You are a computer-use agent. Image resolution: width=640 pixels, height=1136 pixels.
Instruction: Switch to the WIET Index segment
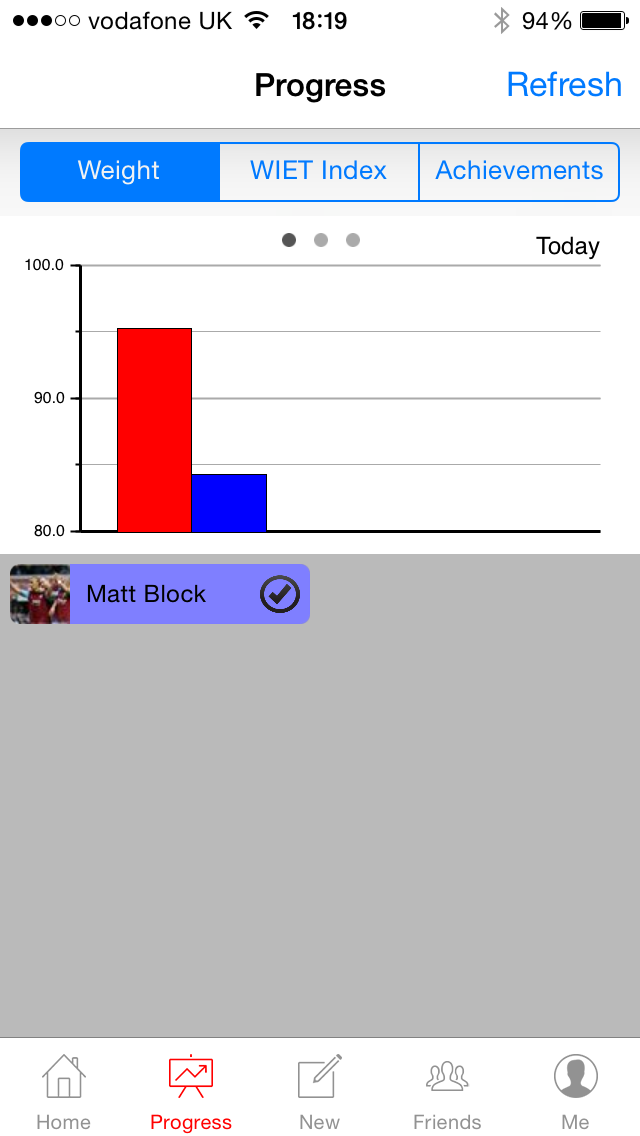319,172
